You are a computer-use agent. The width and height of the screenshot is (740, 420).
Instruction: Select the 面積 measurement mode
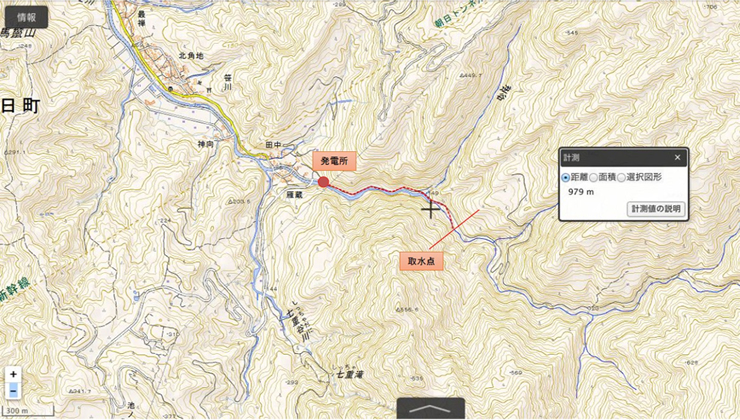[594, 177]
